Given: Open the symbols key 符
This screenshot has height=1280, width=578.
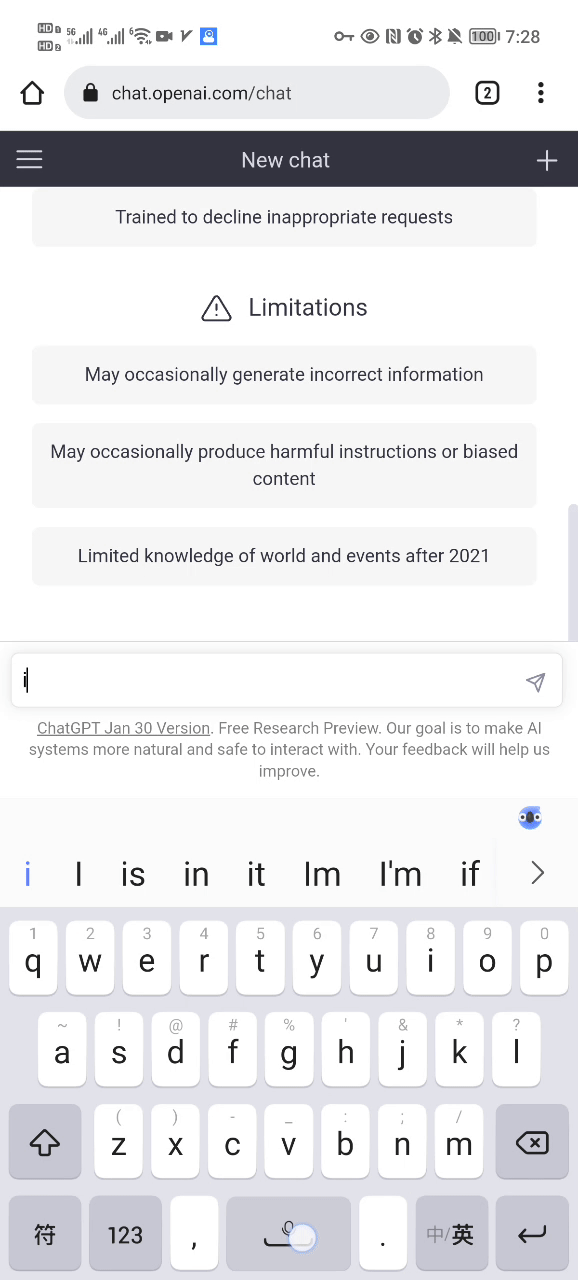Looking at the screenshot, I should (45, 1234).
